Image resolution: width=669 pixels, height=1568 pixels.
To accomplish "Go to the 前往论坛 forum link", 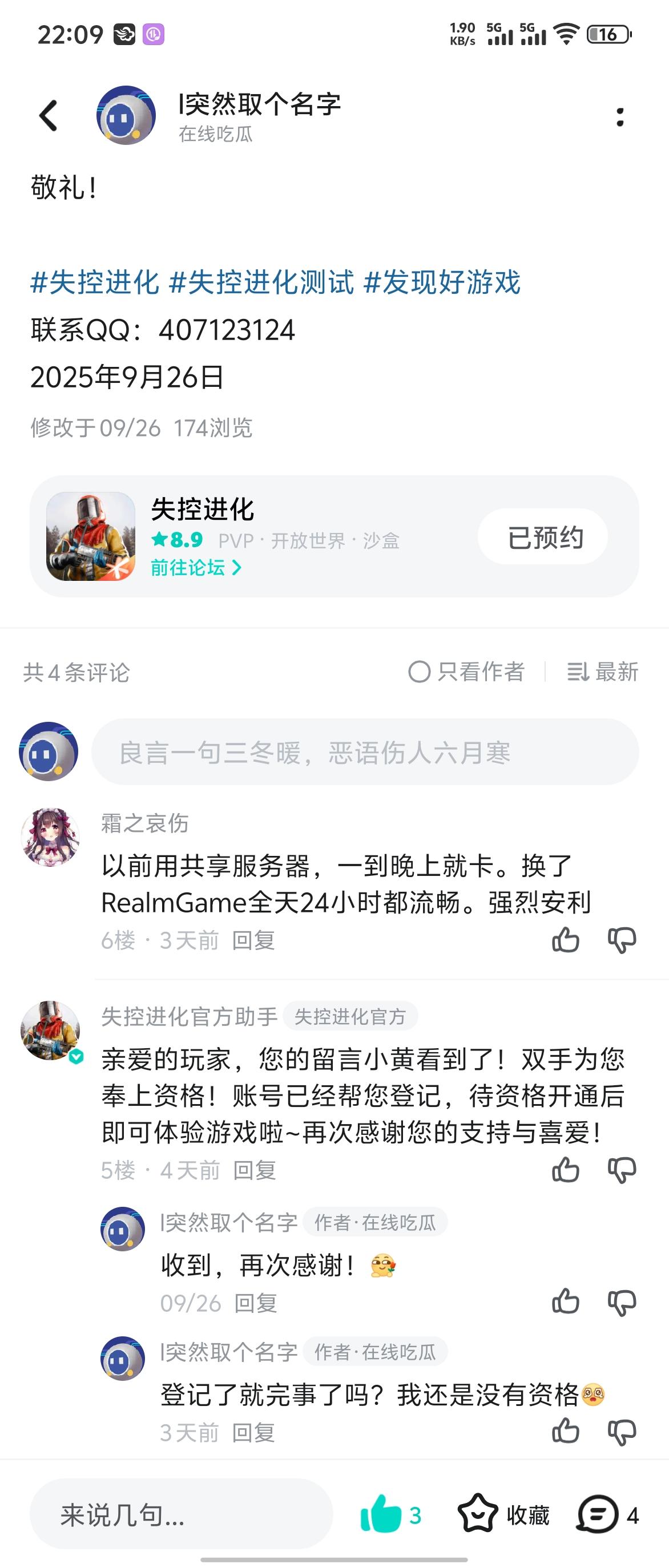I will point(195,568).
